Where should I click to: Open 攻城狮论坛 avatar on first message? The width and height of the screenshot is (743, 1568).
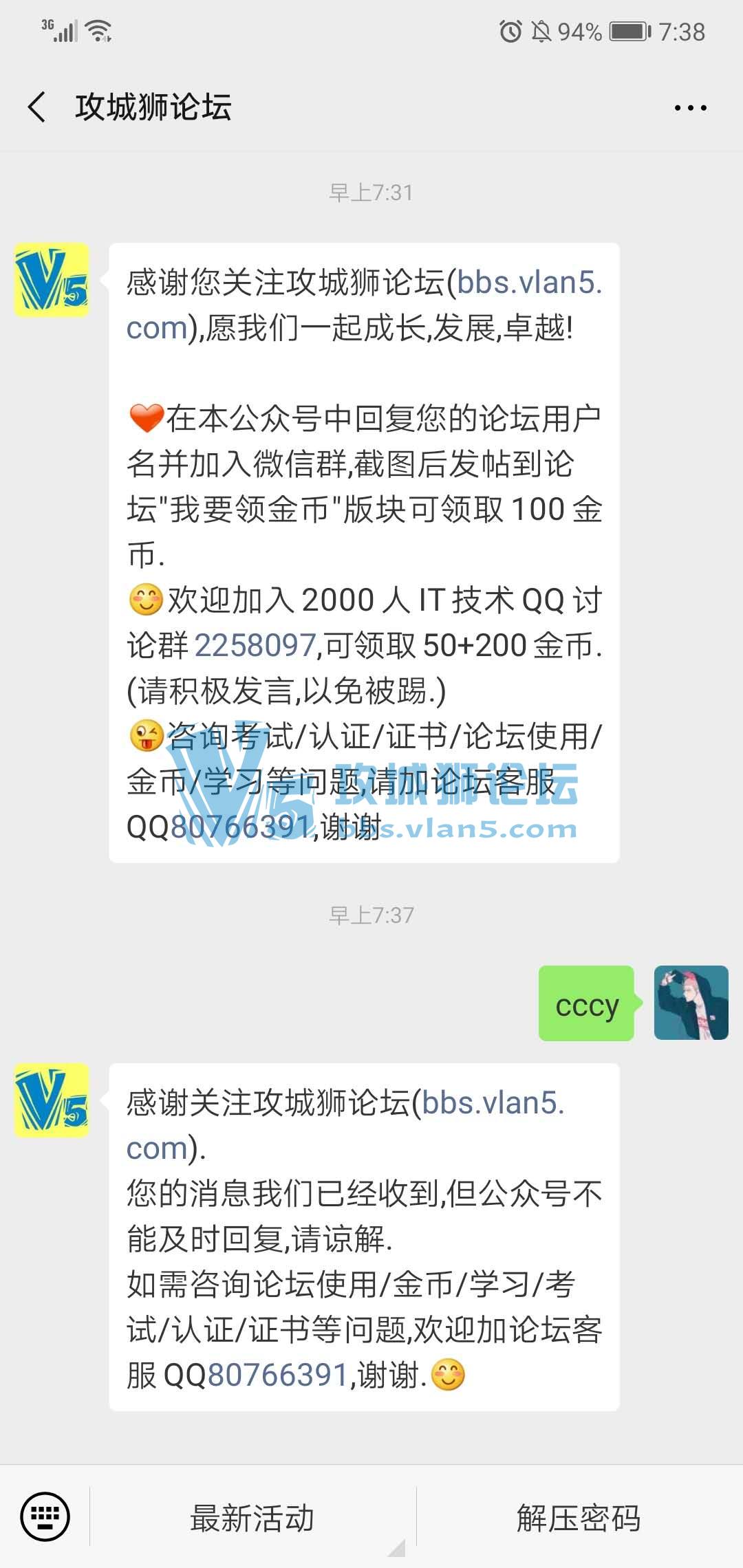point(52,281)
